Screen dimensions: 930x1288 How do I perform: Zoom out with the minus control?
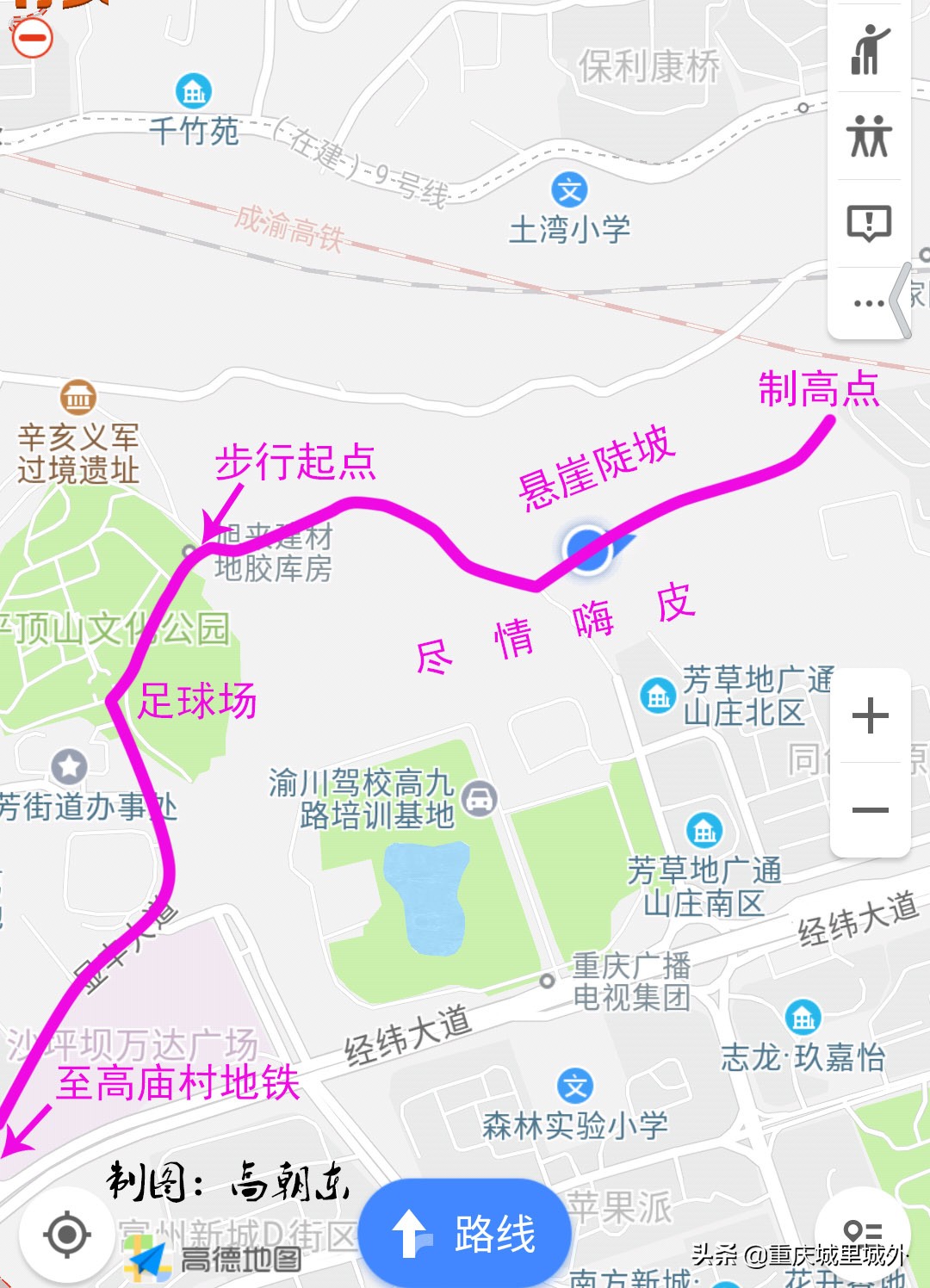click(871, 809)
